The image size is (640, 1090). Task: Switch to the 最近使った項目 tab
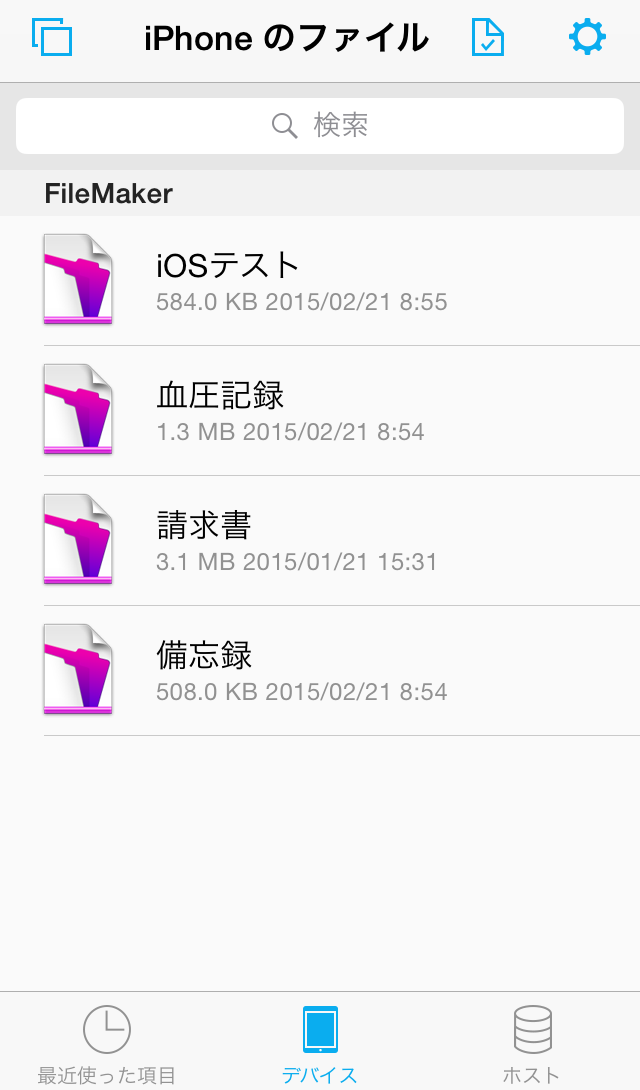pyautogui.click(x=107, y=1044)
